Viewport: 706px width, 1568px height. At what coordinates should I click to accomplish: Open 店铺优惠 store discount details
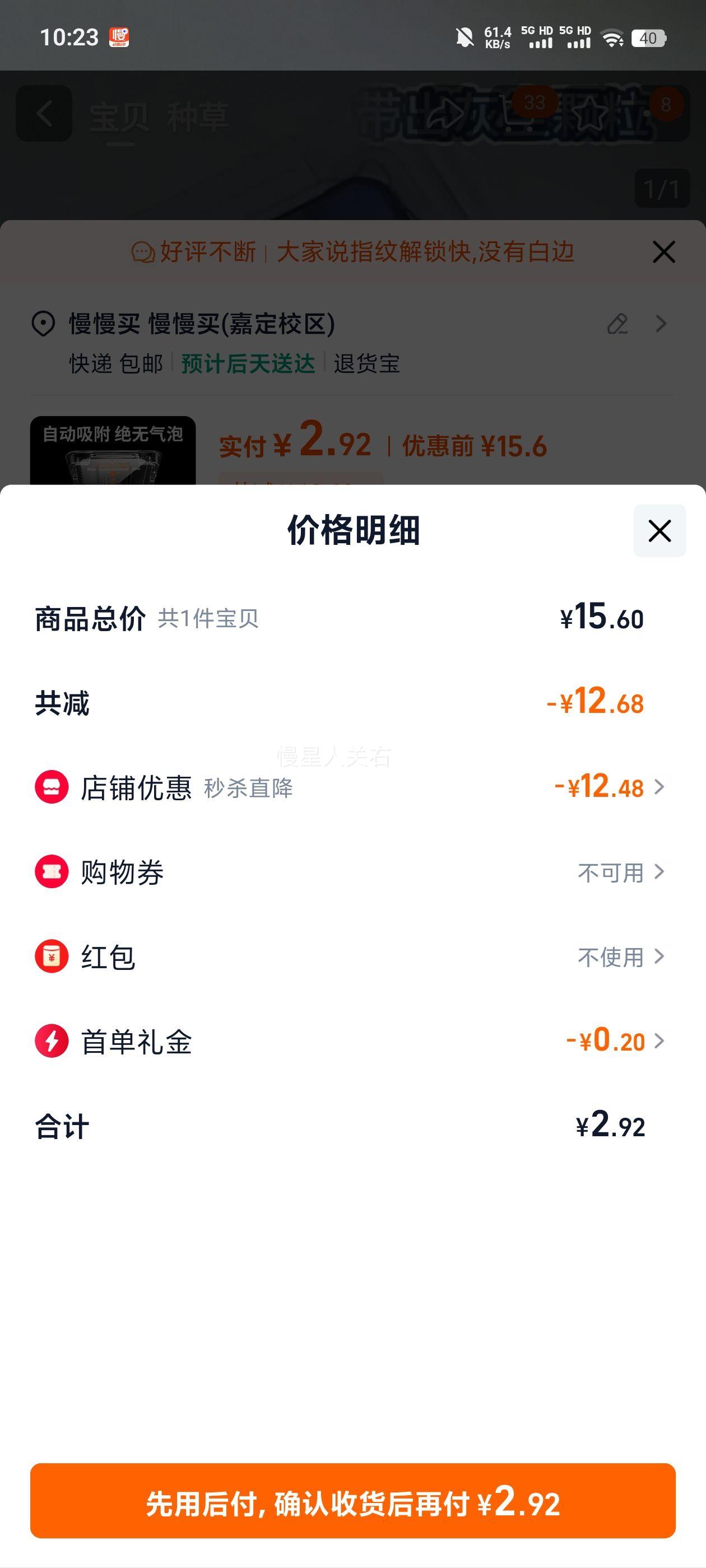tap(352, 787)
